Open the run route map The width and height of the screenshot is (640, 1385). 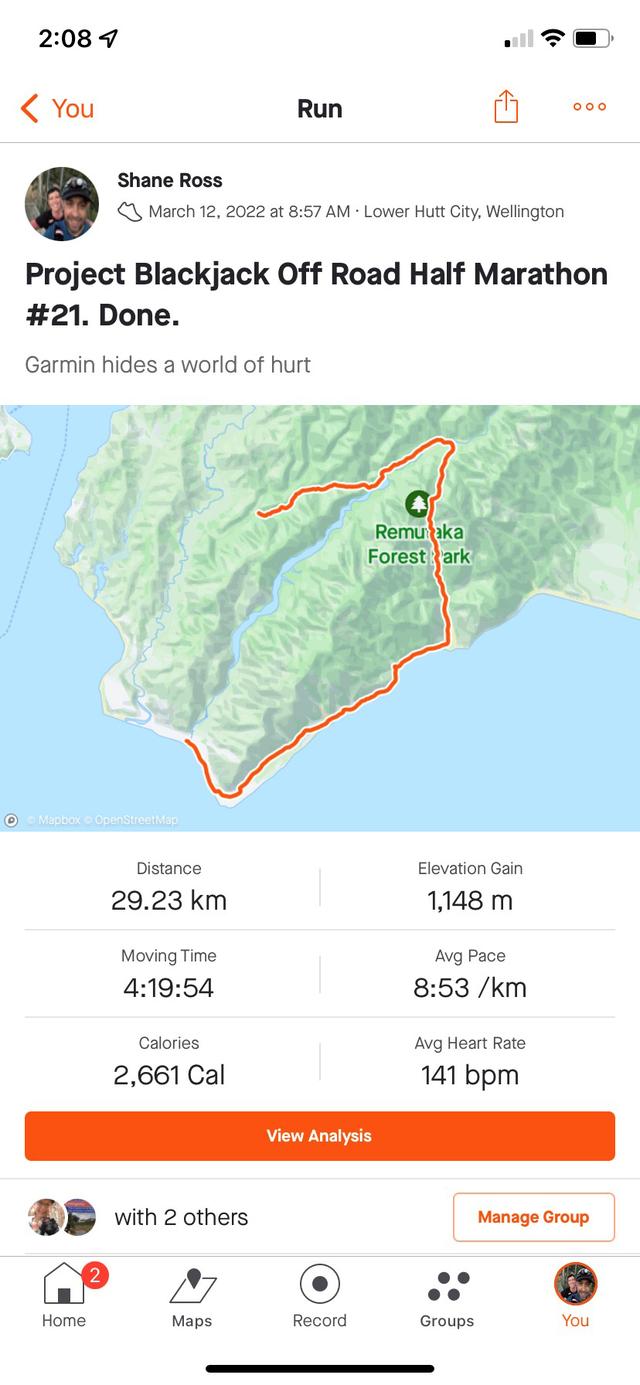click(320, 617)
